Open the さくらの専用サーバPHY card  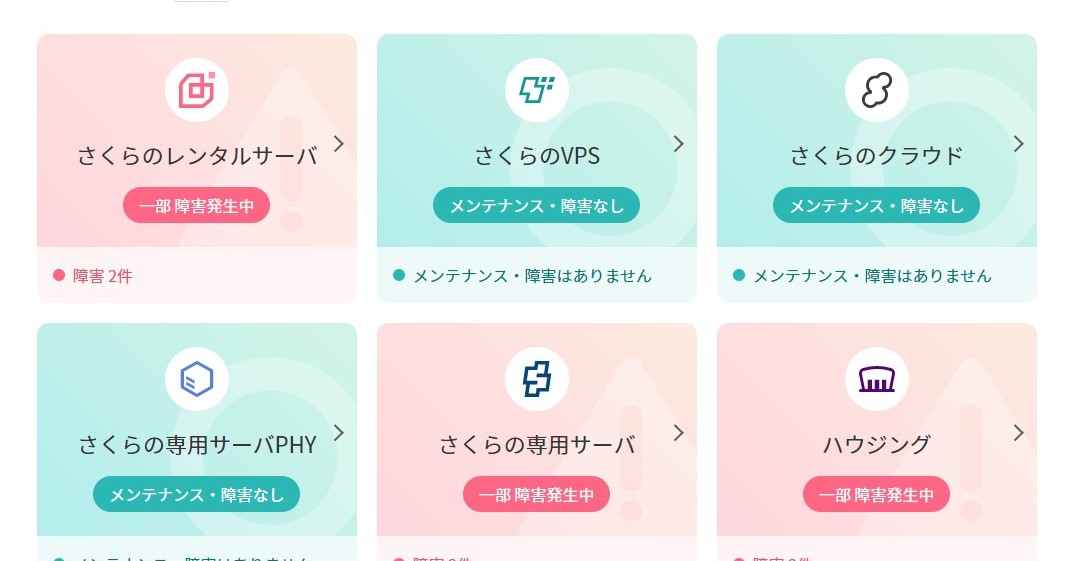pyautogui.click(x=197, y=445)
